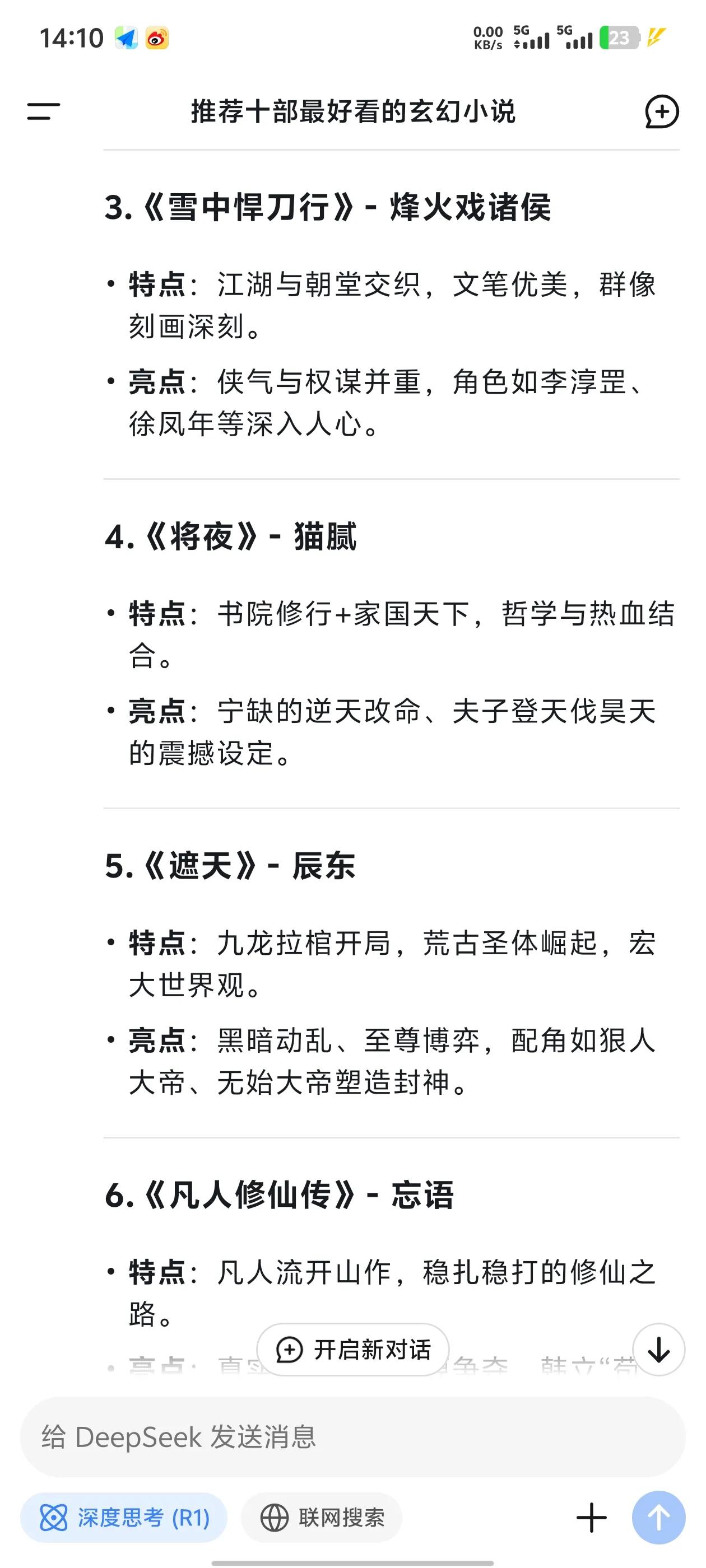Start a new chat from the top bar icon
Image resolution: width=706 pixels, height=1568 pixels.
662,111
